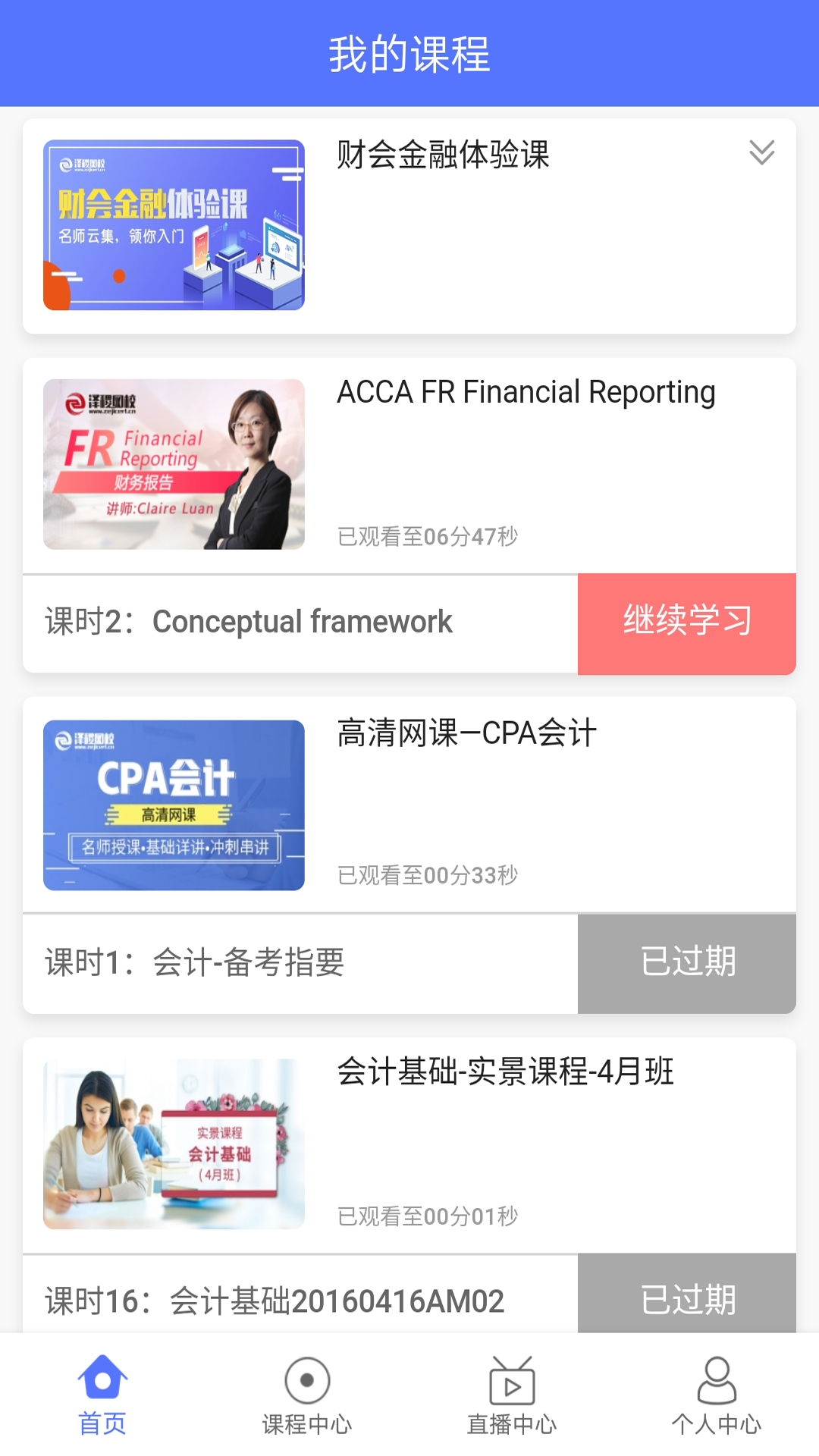The width and height of the screenshot is (819, 1456).
Task: Go to the 首页 tab
Action: 102,1395
